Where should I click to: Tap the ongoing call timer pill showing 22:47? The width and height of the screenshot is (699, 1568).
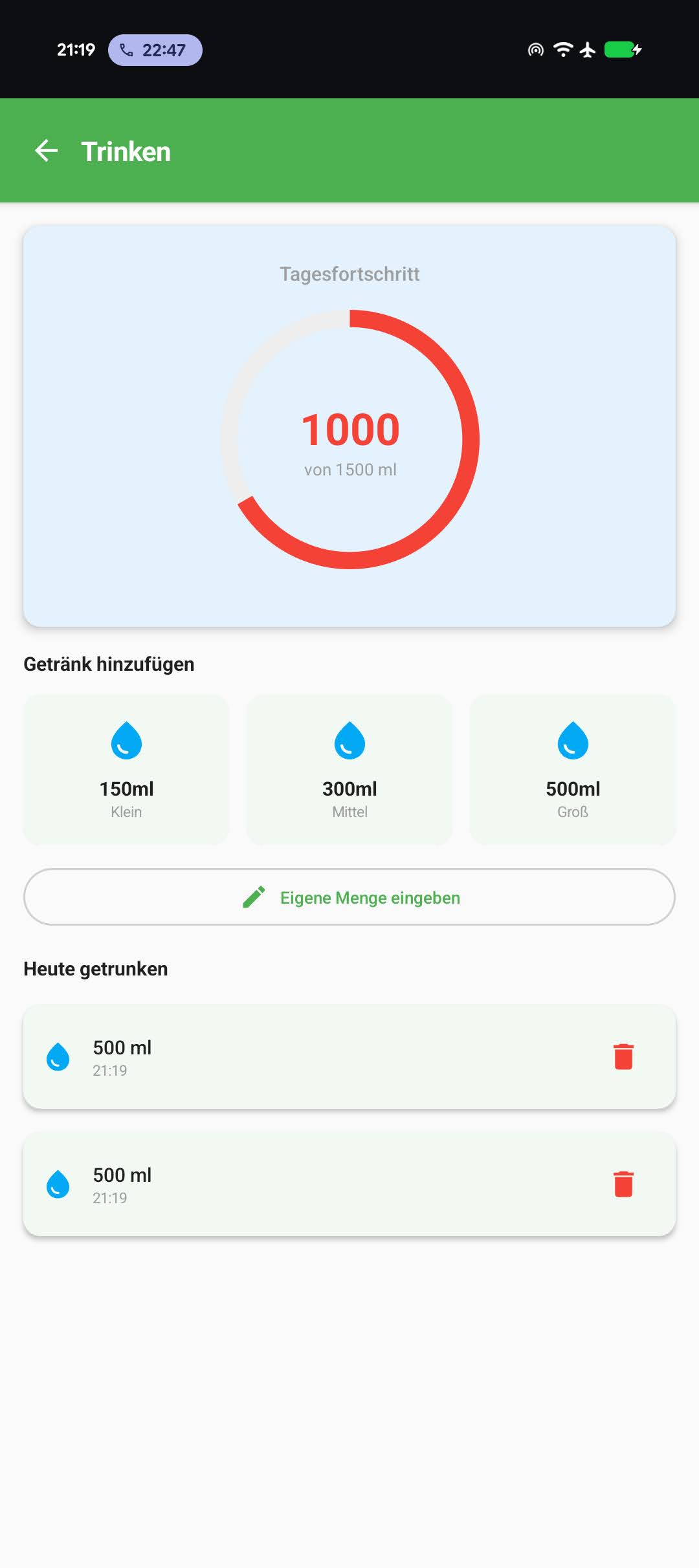pyautogui.click(x=155, y=49)
